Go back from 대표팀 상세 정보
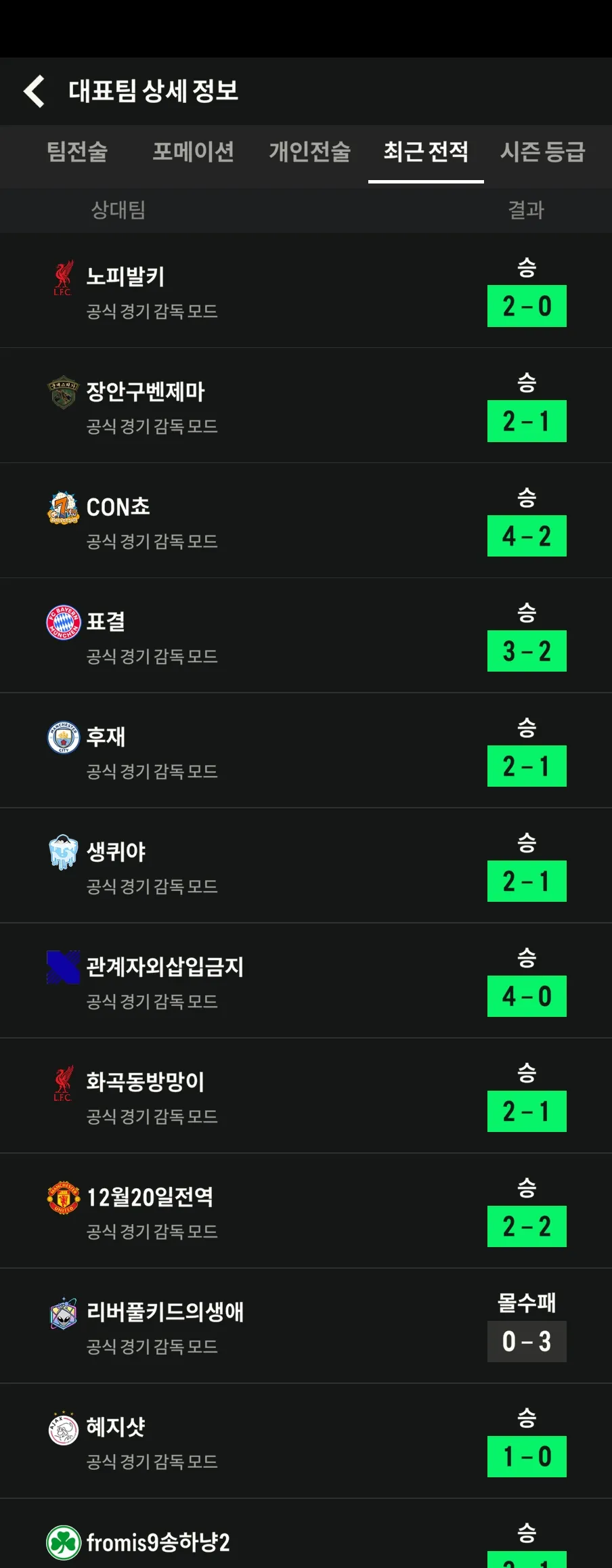The height and width of the screenshot is (1568, 612). click(x=34, y=91)
